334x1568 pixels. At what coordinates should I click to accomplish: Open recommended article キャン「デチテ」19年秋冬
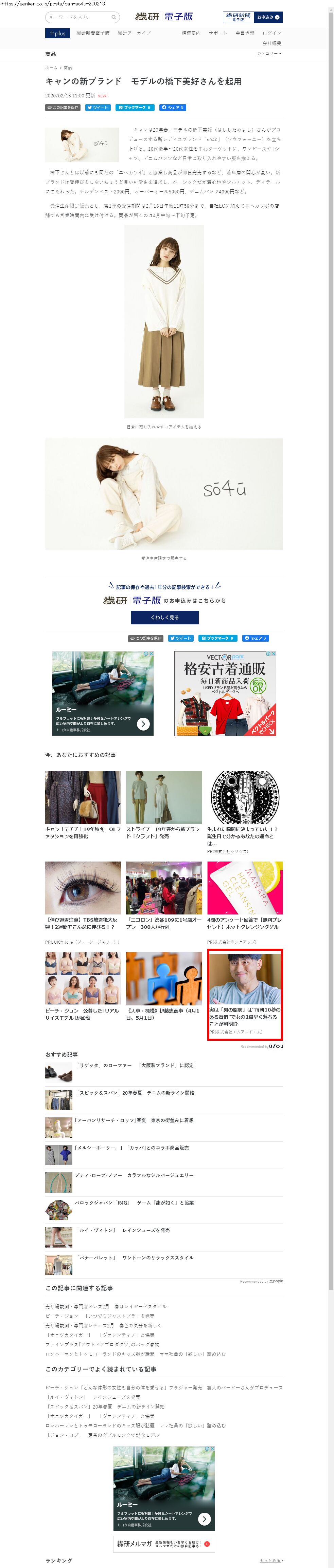(x=82, y=832)
